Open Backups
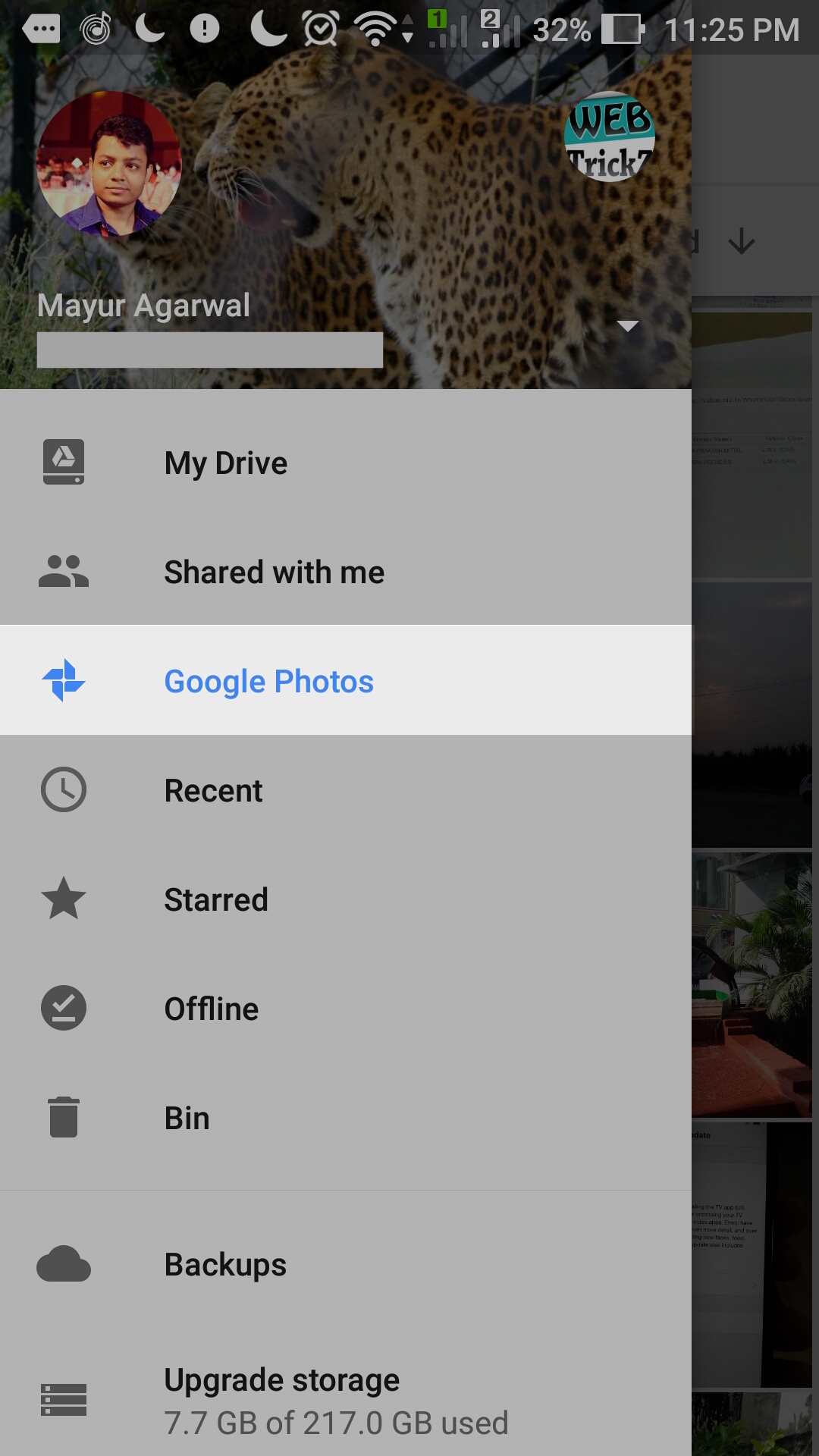The width and height of the screenshot is (819, 1456). coord(346,1264)
